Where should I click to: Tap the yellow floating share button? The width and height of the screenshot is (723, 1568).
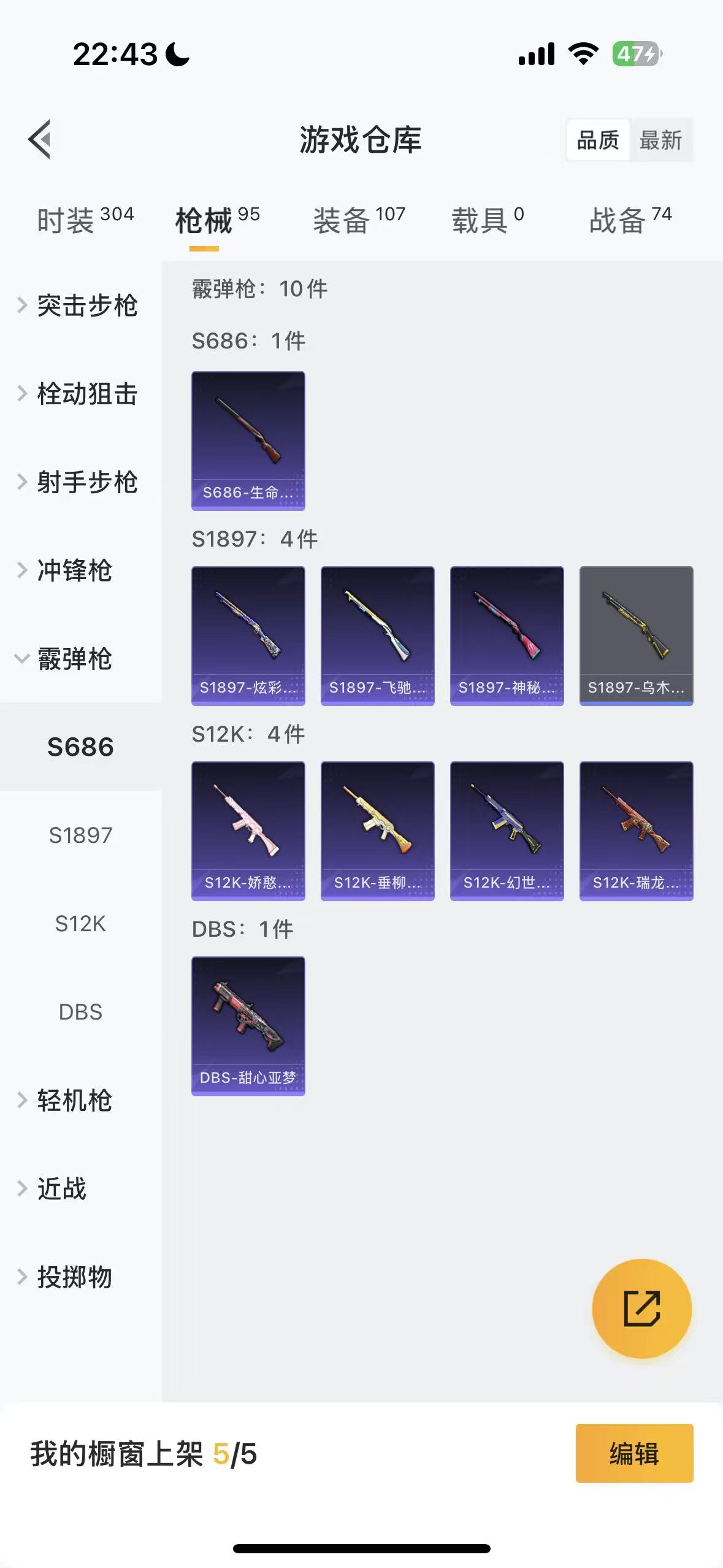(641, 1309)
